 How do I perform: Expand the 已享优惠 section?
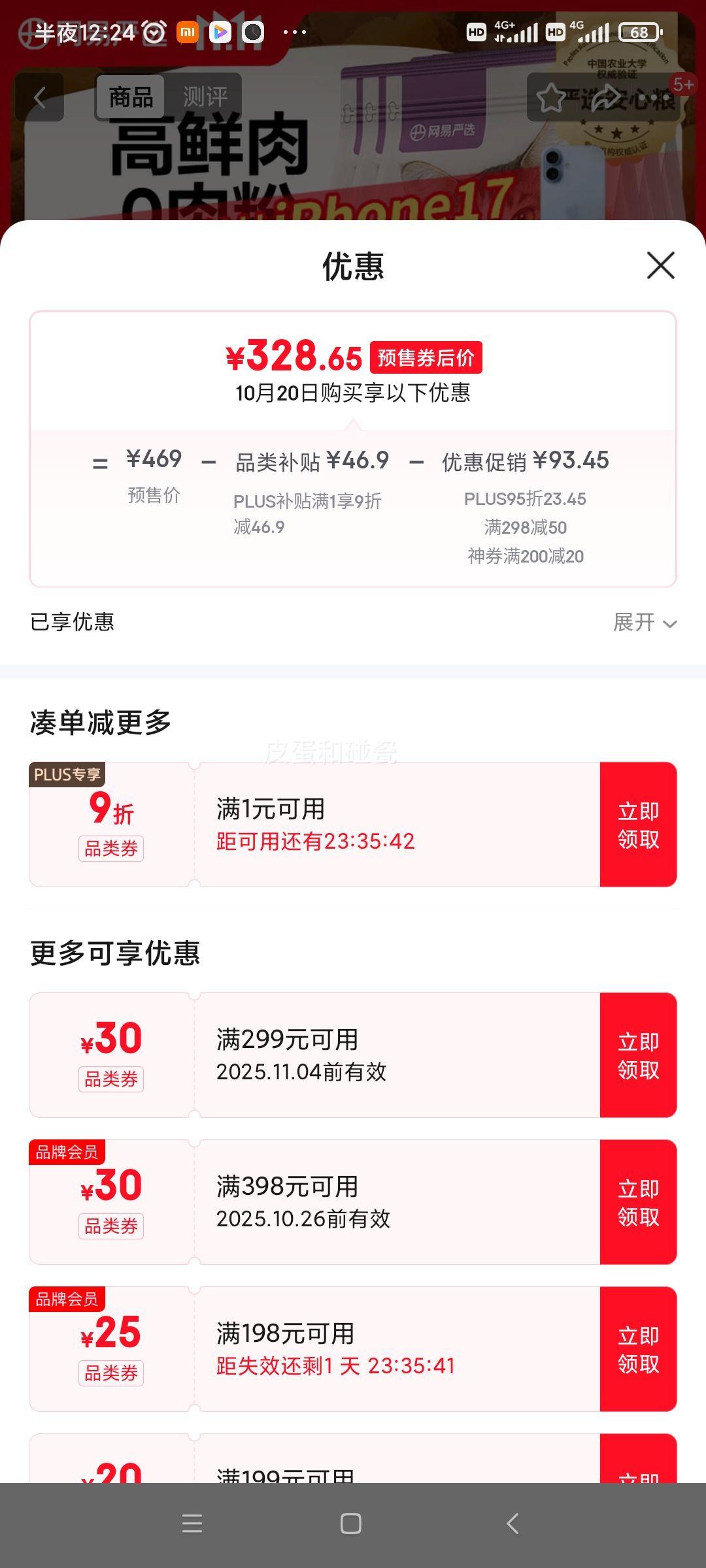(645, 622)
